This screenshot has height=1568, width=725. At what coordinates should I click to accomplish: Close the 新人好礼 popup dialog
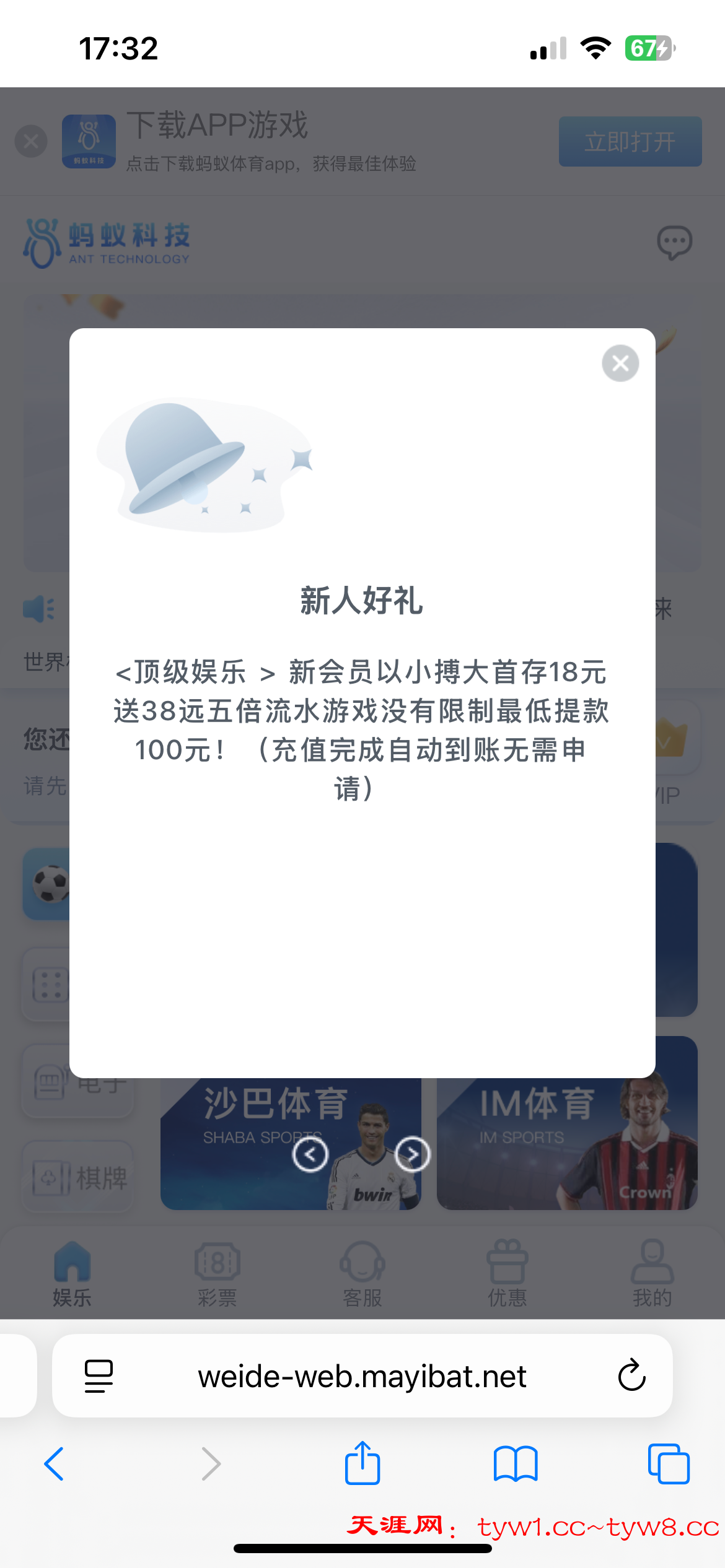[x=620, y=363]
